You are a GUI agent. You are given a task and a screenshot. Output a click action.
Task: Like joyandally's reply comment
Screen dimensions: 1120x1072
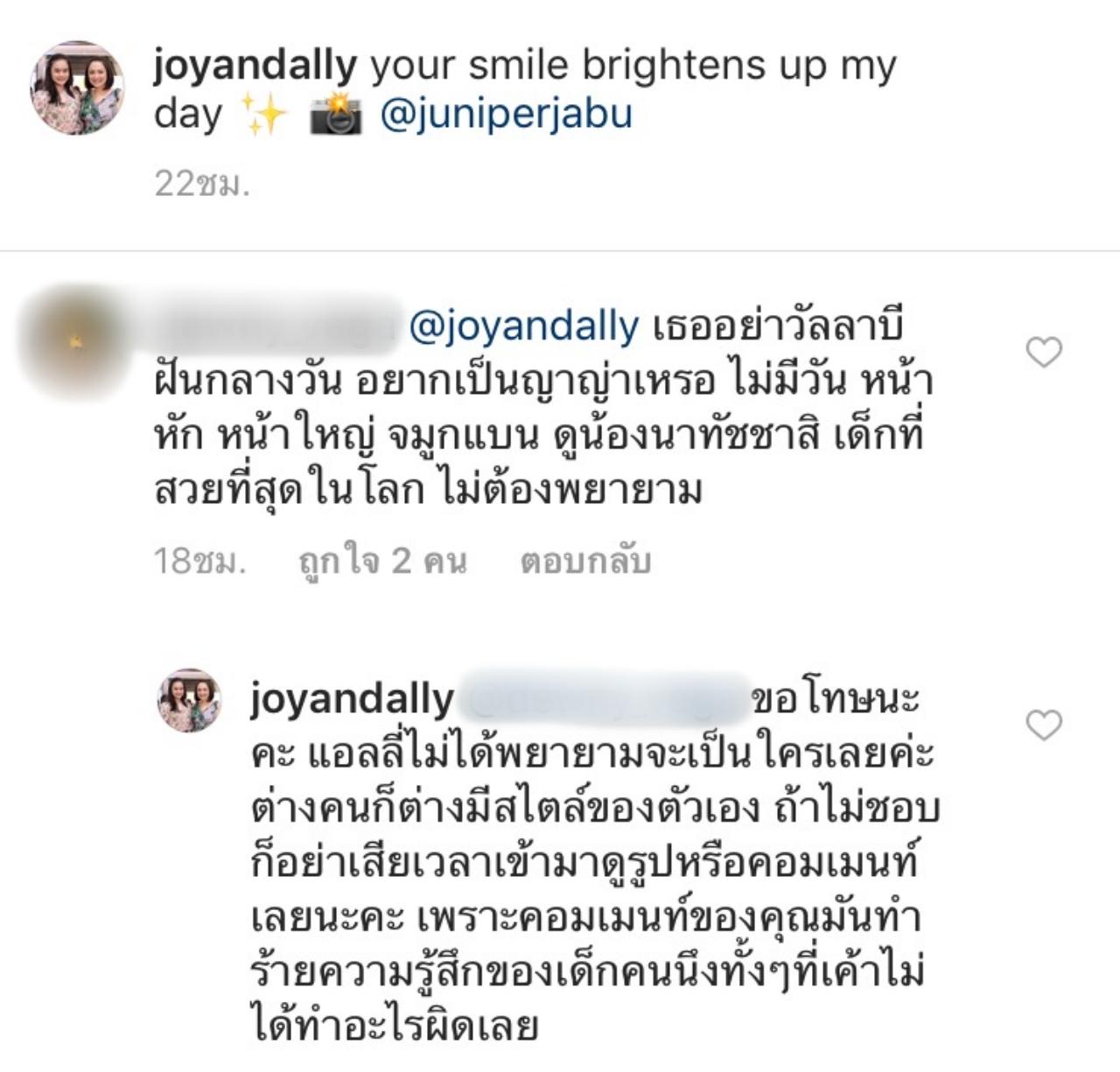coord(1043,725)
